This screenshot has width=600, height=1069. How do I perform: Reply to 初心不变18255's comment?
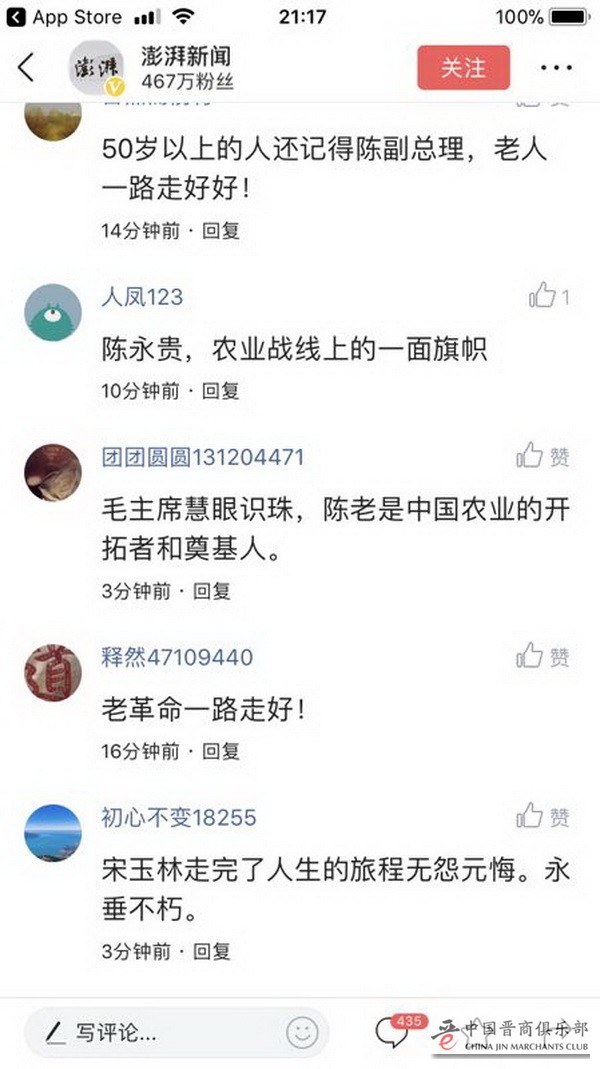coord(212,951)
